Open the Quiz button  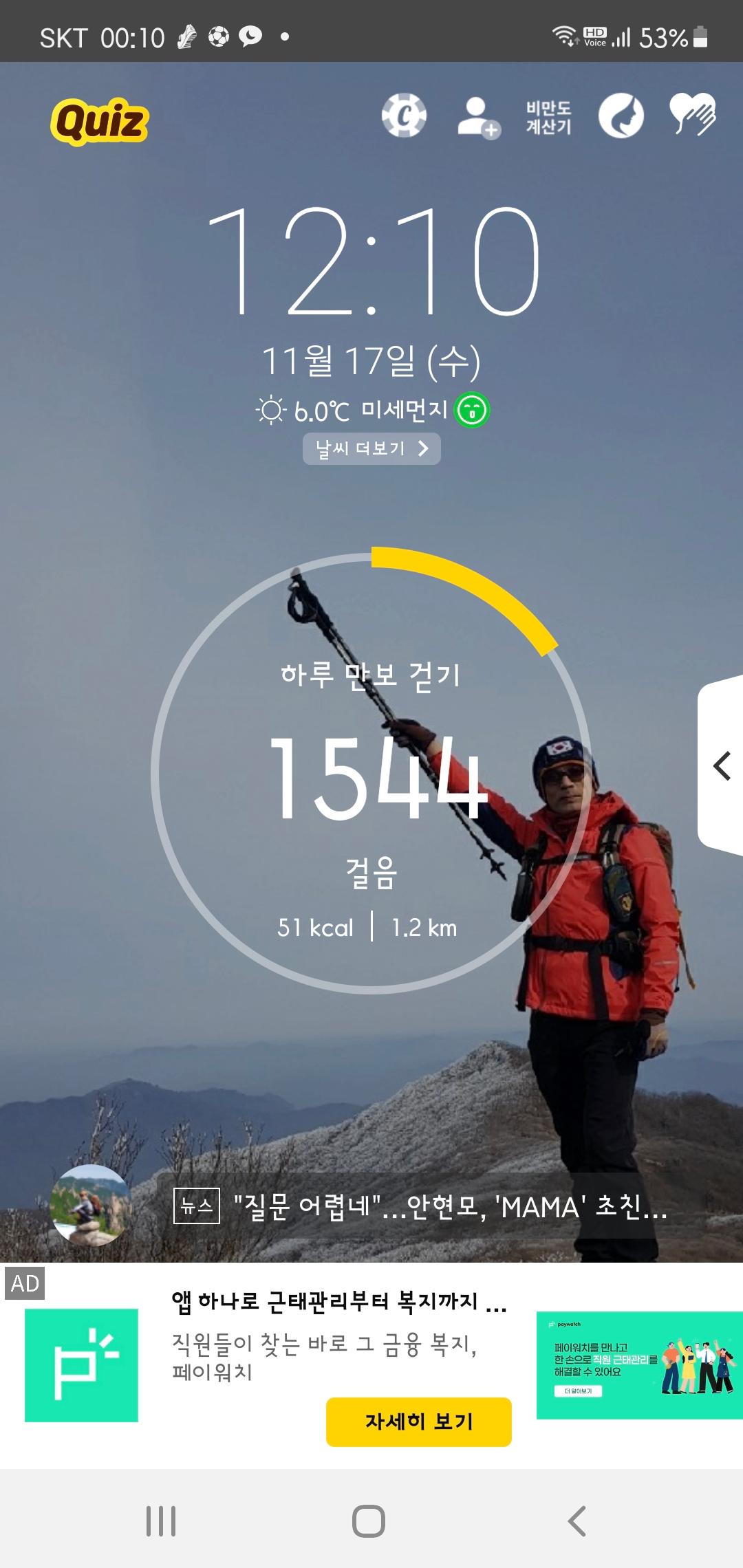(99, 121)
